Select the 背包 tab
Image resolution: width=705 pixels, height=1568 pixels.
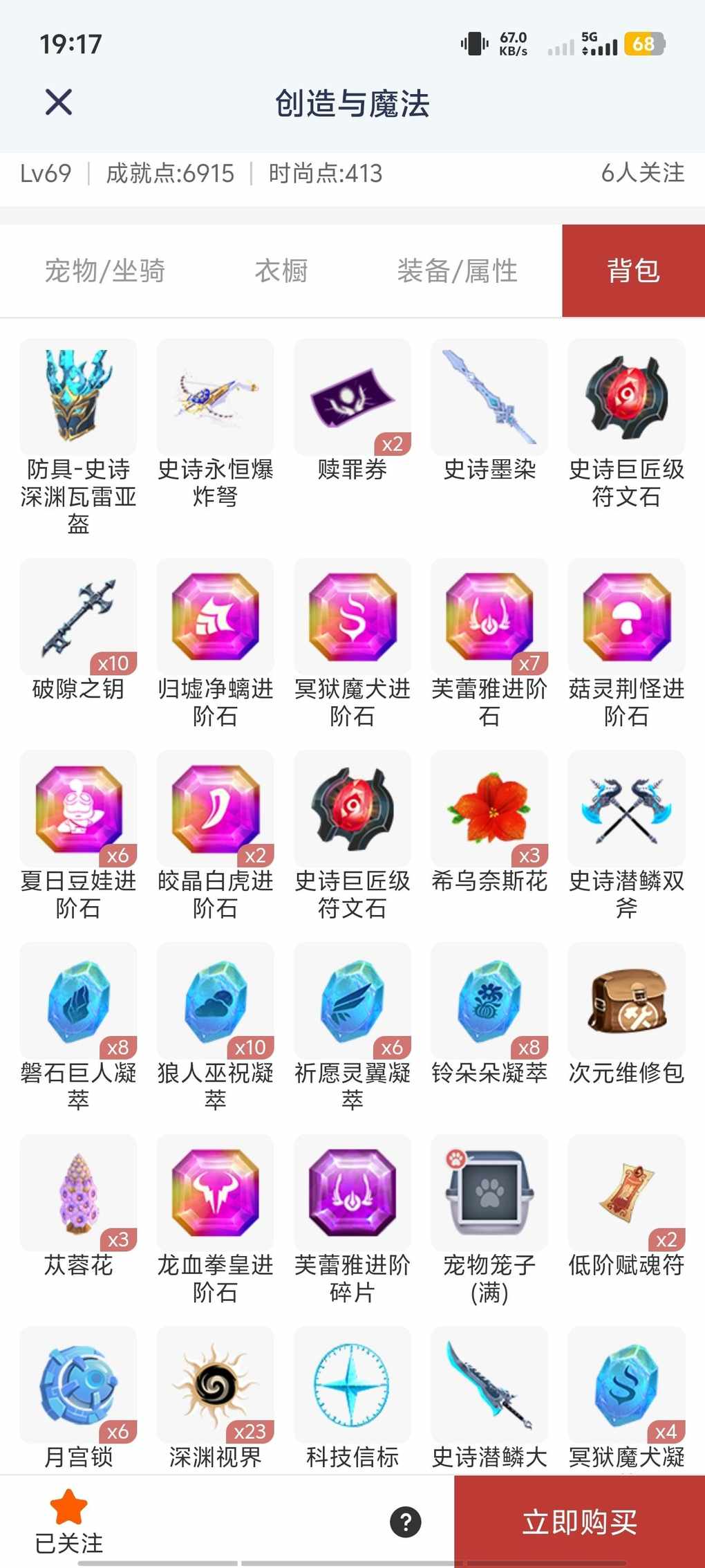point(633,270)
